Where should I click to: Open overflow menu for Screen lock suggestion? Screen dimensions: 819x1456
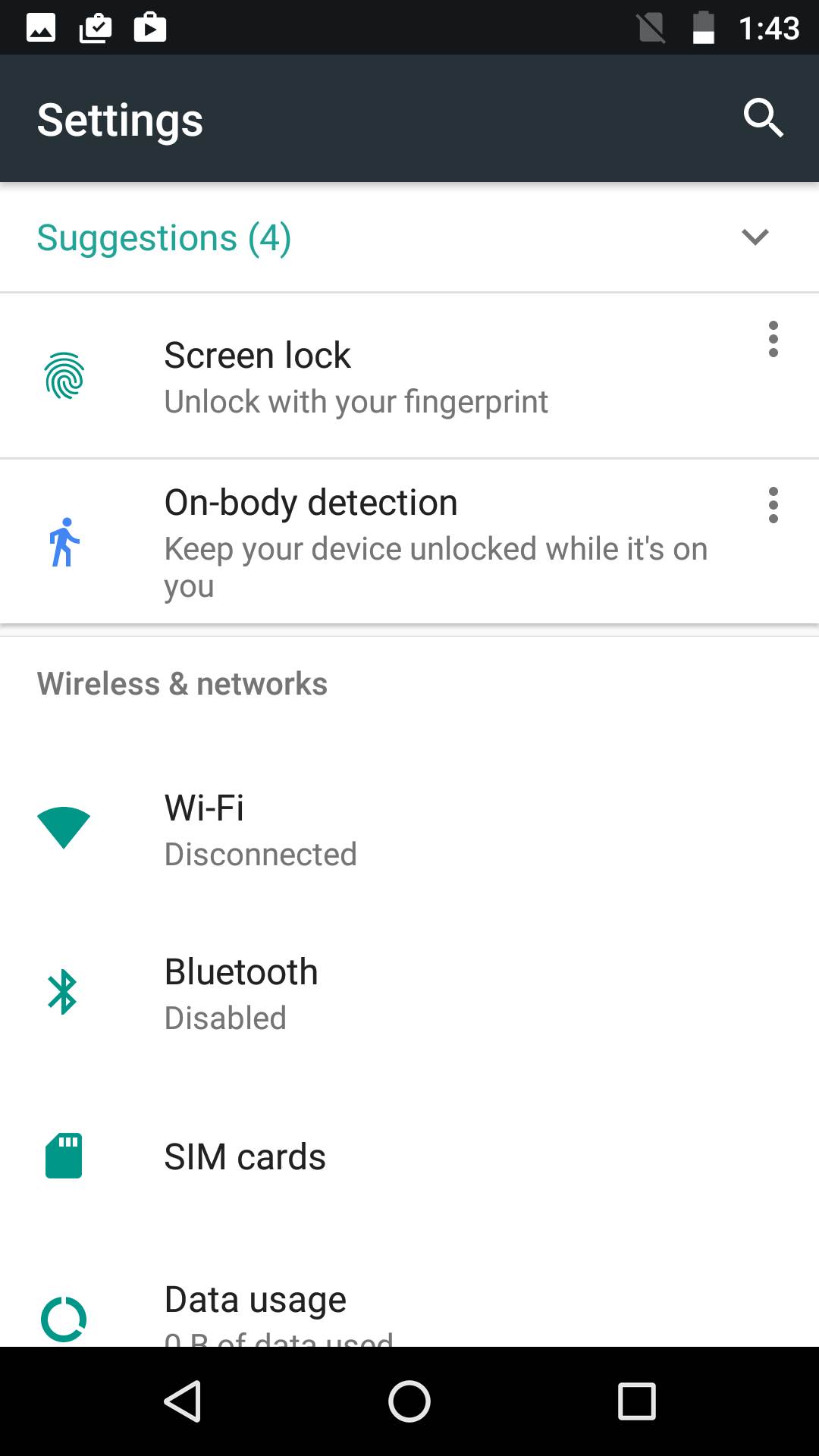[773, 340]
